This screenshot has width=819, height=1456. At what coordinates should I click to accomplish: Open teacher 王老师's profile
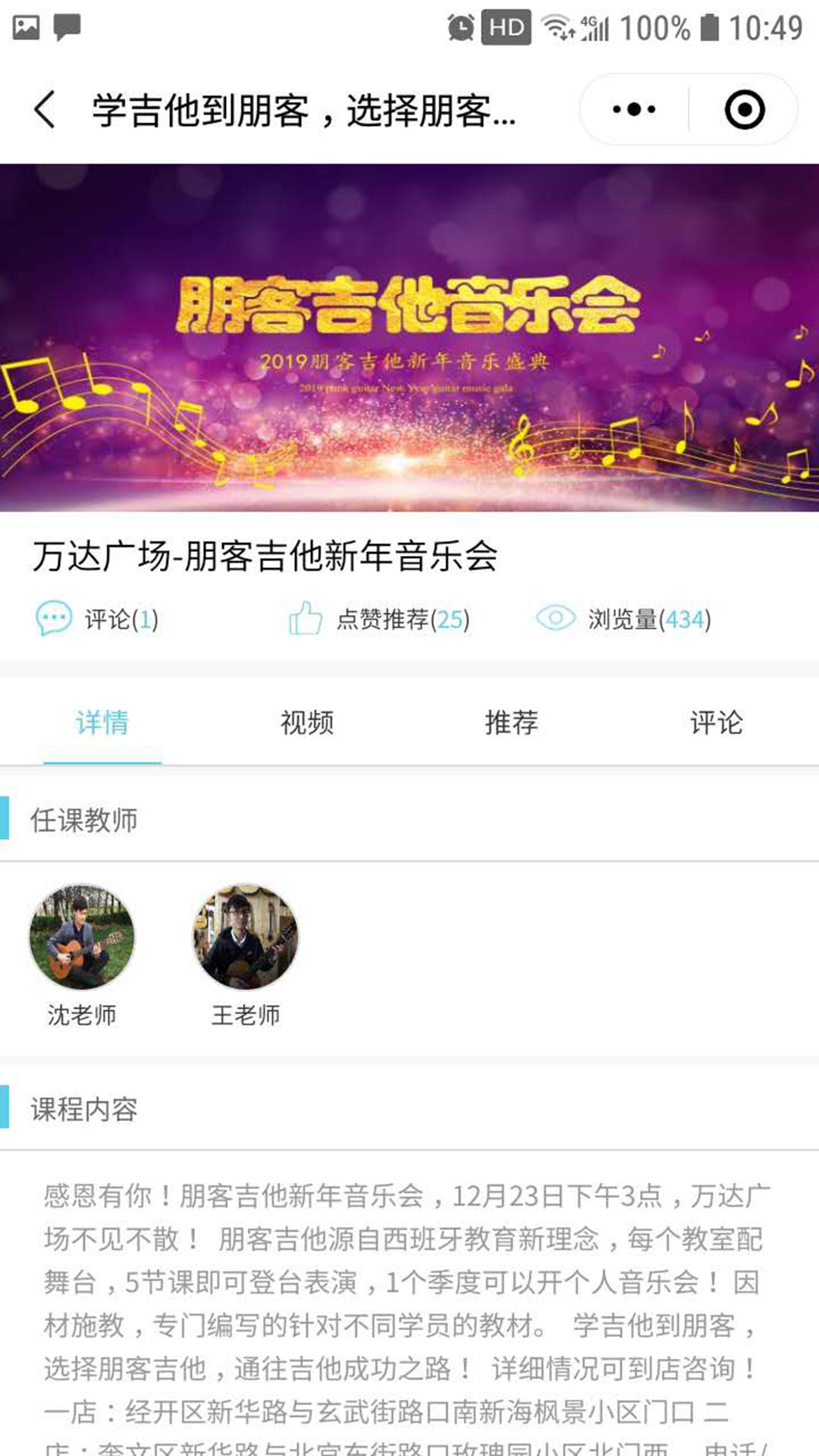point(245,937)
